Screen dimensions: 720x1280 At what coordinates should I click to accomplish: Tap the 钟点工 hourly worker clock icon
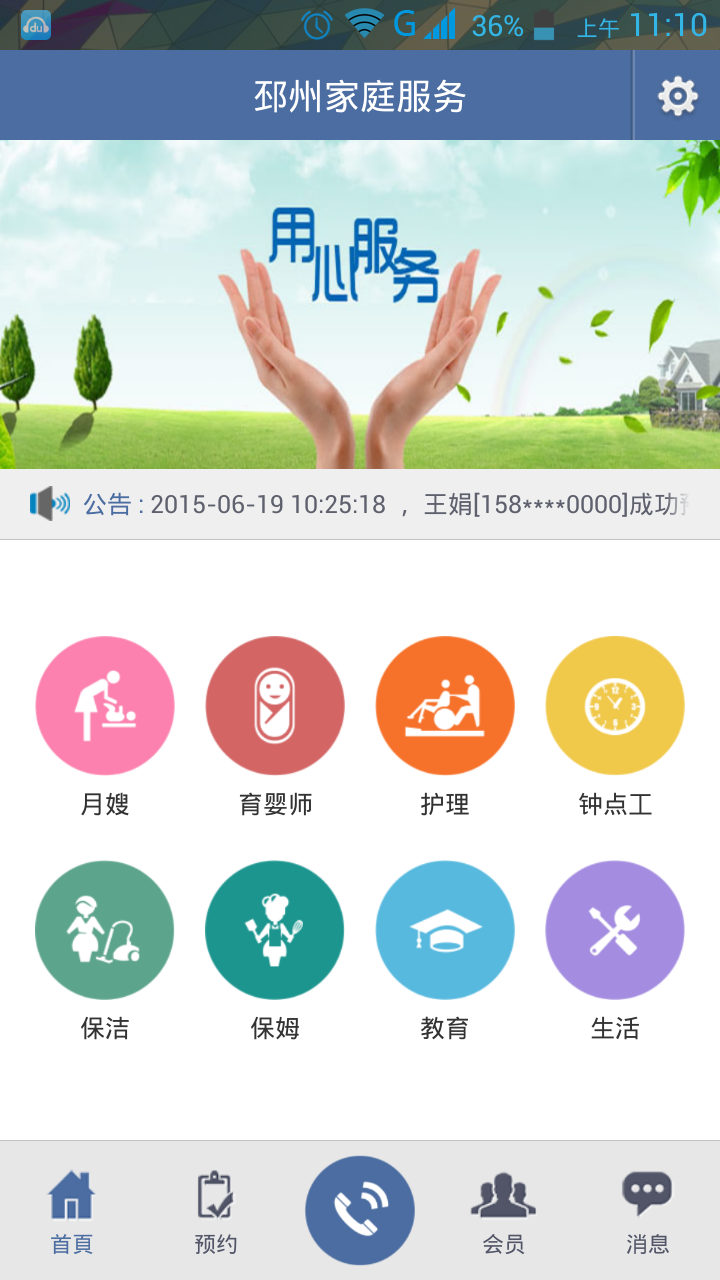click(615, 705)
